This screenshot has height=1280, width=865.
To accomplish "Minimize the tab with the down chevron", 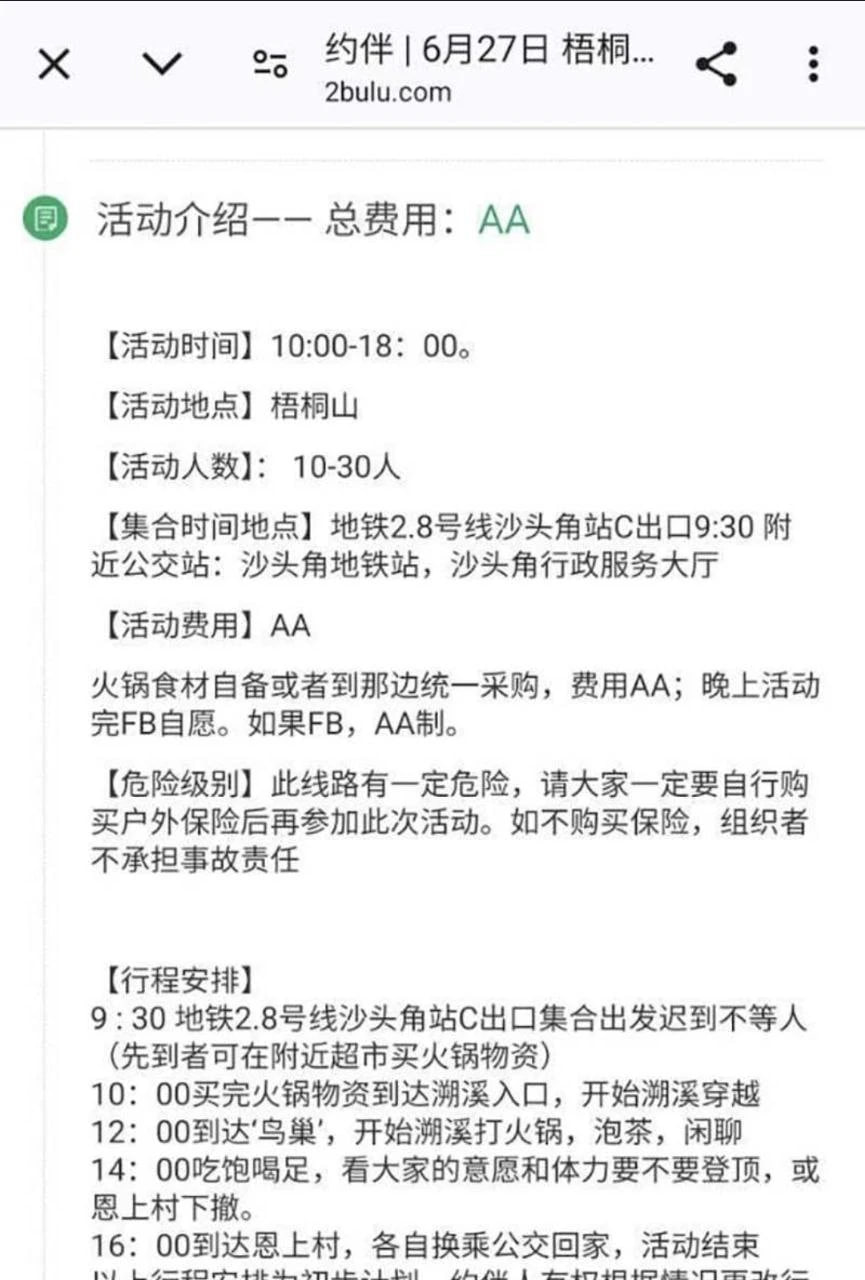I will 162,65.
